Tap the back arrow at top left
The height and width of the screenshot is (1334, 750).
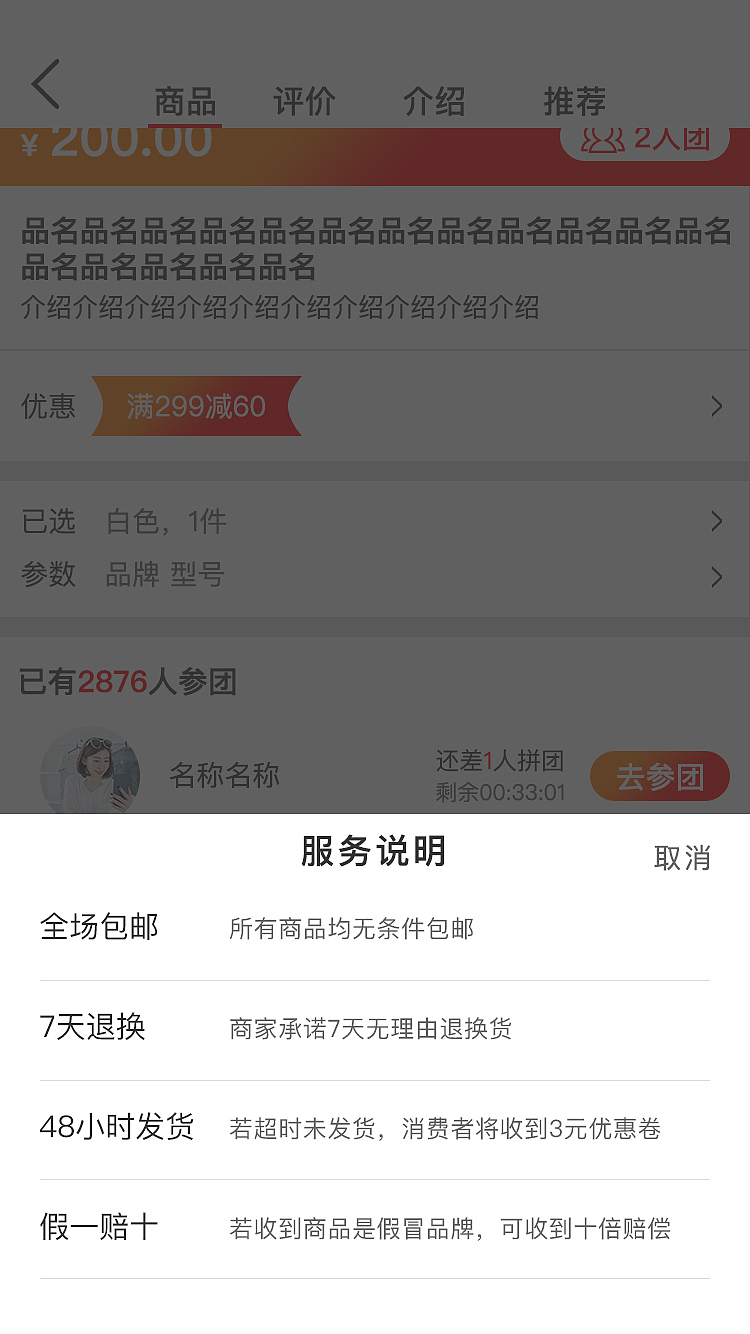click(45, 85)
